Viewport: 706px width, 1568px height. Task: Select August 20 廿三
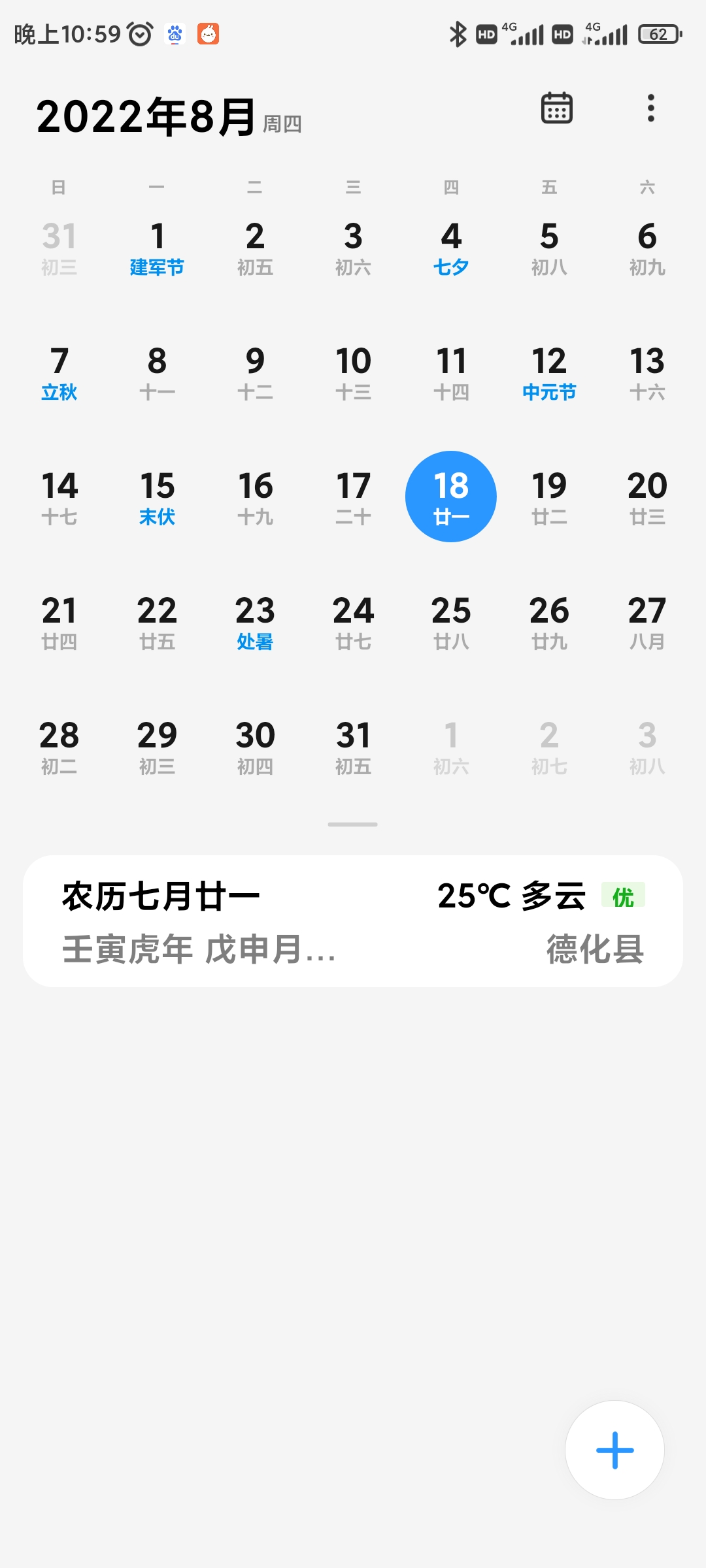pyautogui.click(x=647, y=498)
